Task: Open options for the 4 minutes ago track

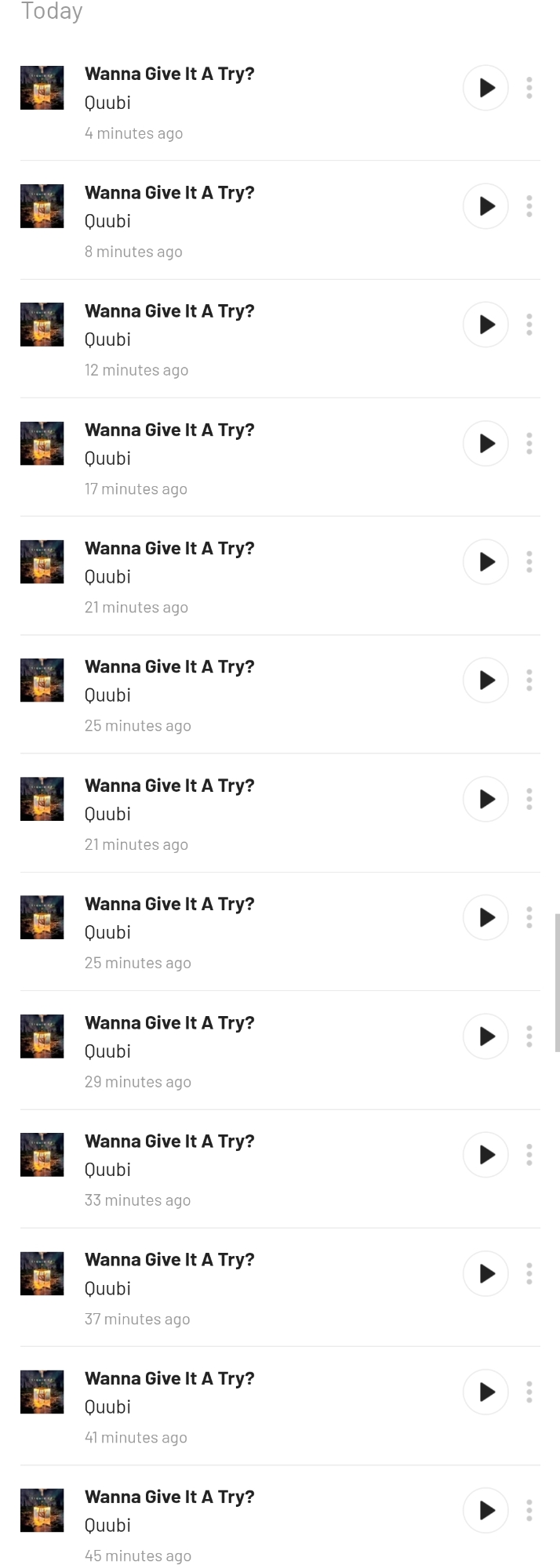Action: click(x=529, y=88)
